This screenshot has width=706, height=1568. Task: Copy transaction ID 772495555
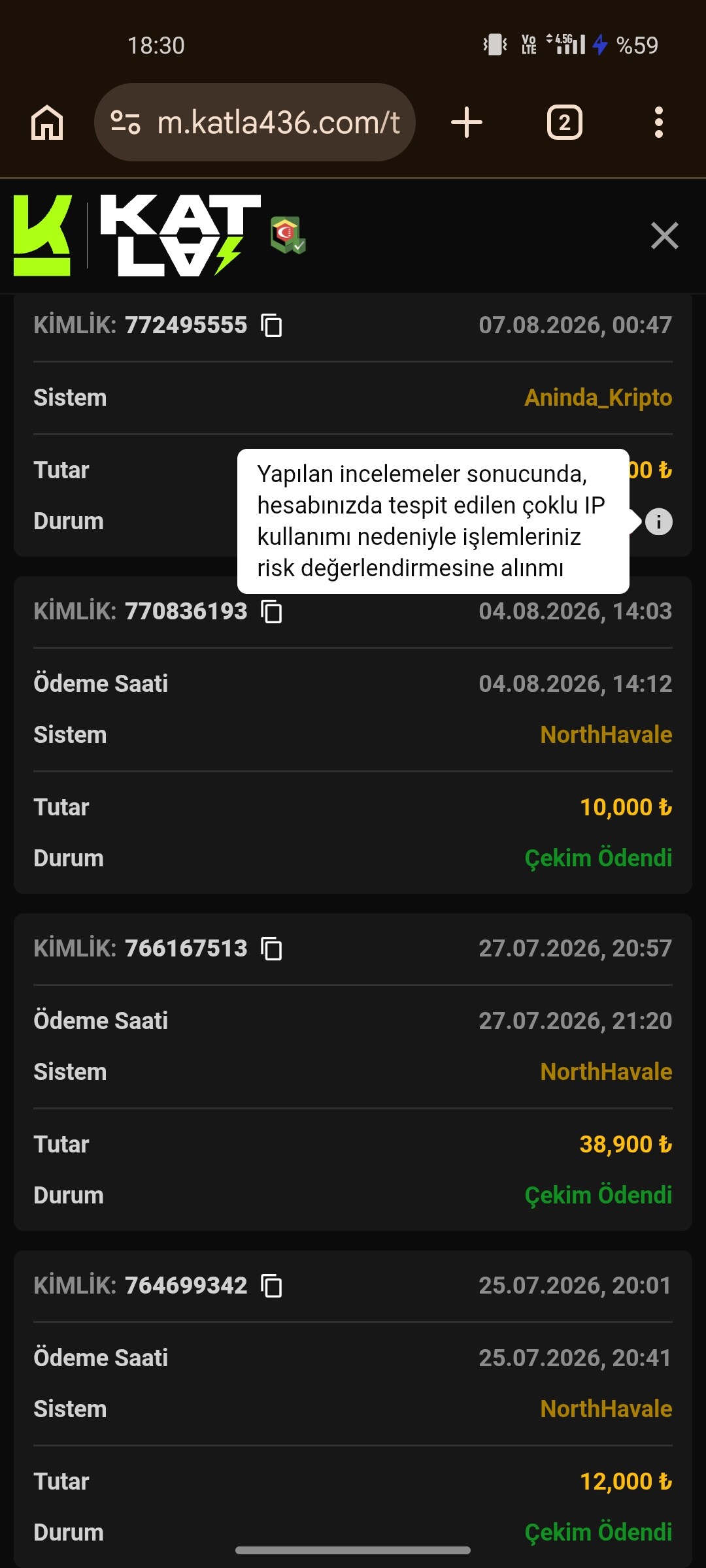coord(271,325)
